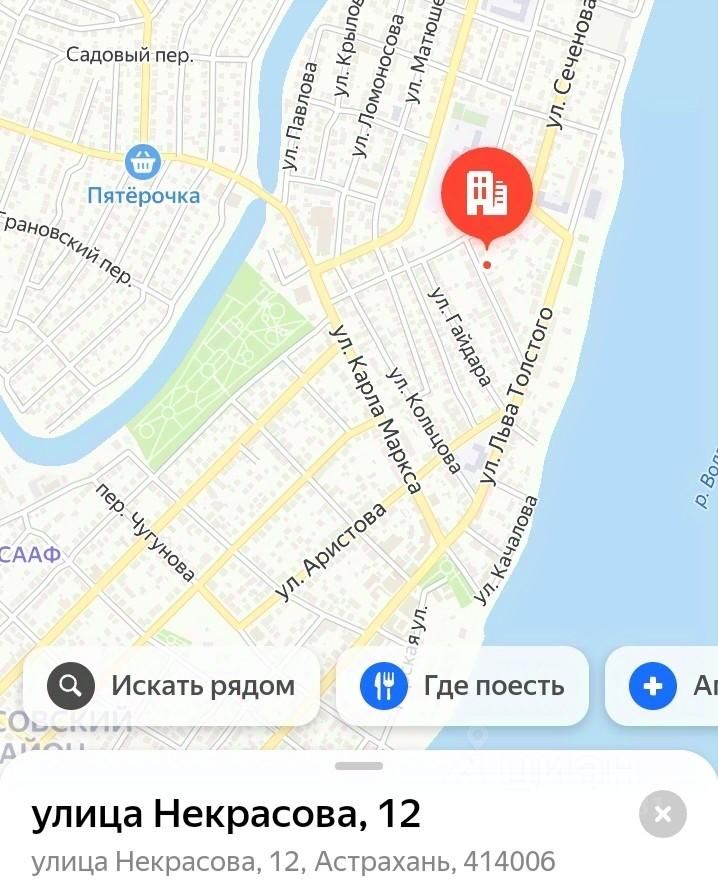This screenshot has width=718, height=889.
Task: Expand the bottom sheet drag handle
Action: [x=359, y=766]
